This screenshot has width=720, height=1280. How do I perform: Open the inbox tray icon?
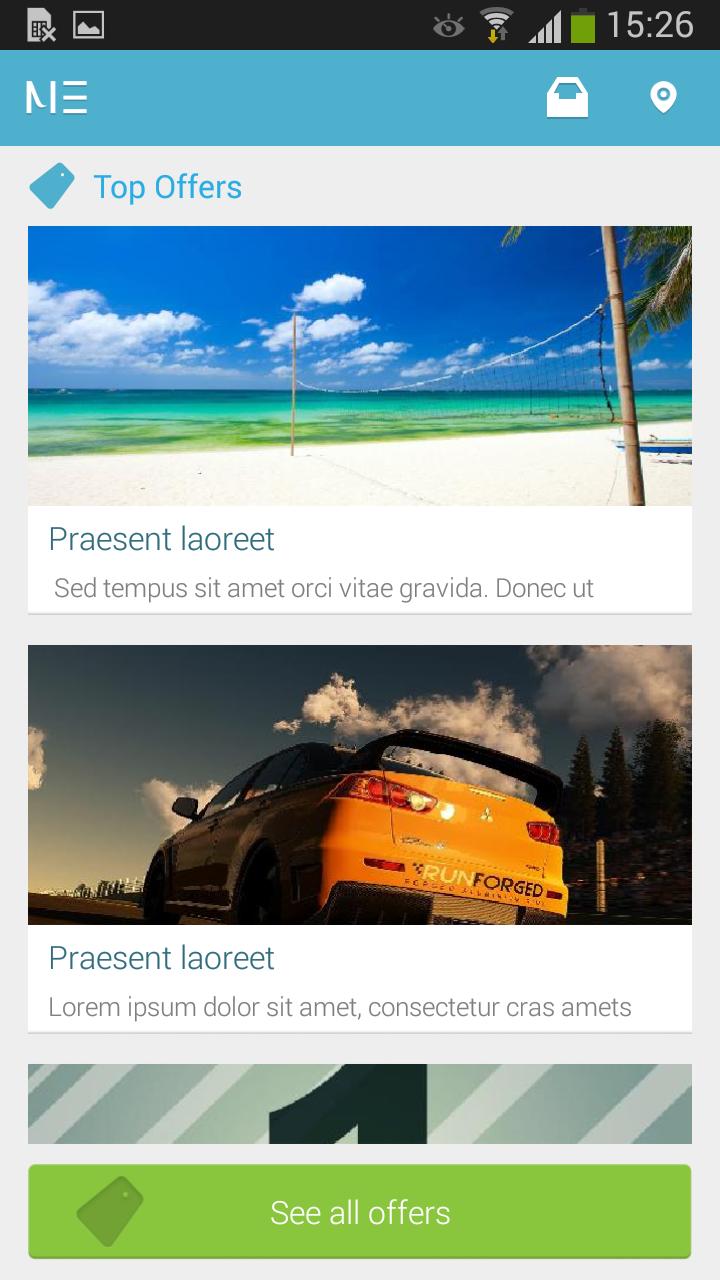coord(567,98)
